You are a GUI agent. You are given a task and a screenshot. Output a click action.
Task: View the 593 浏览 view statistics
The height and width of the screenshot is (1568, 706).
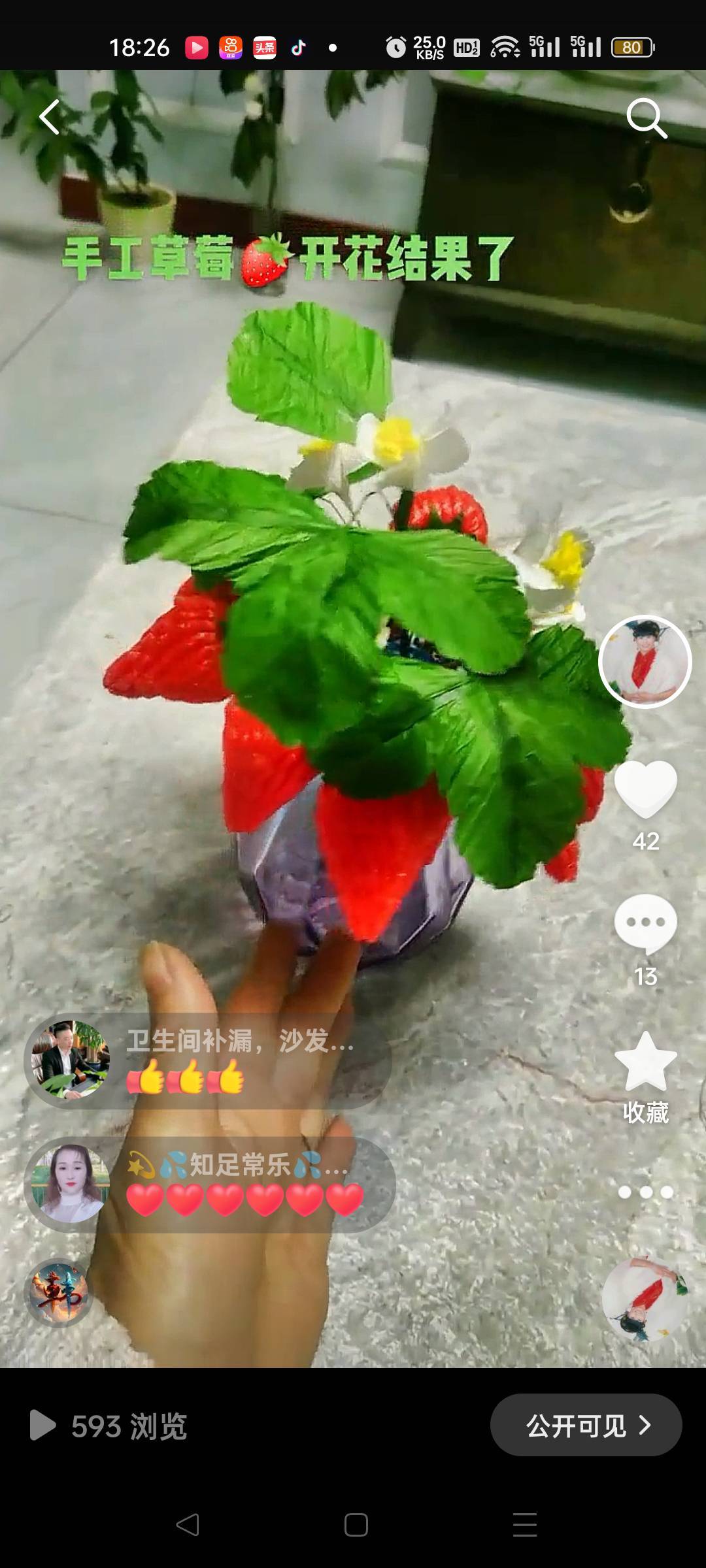[110, 1426]
